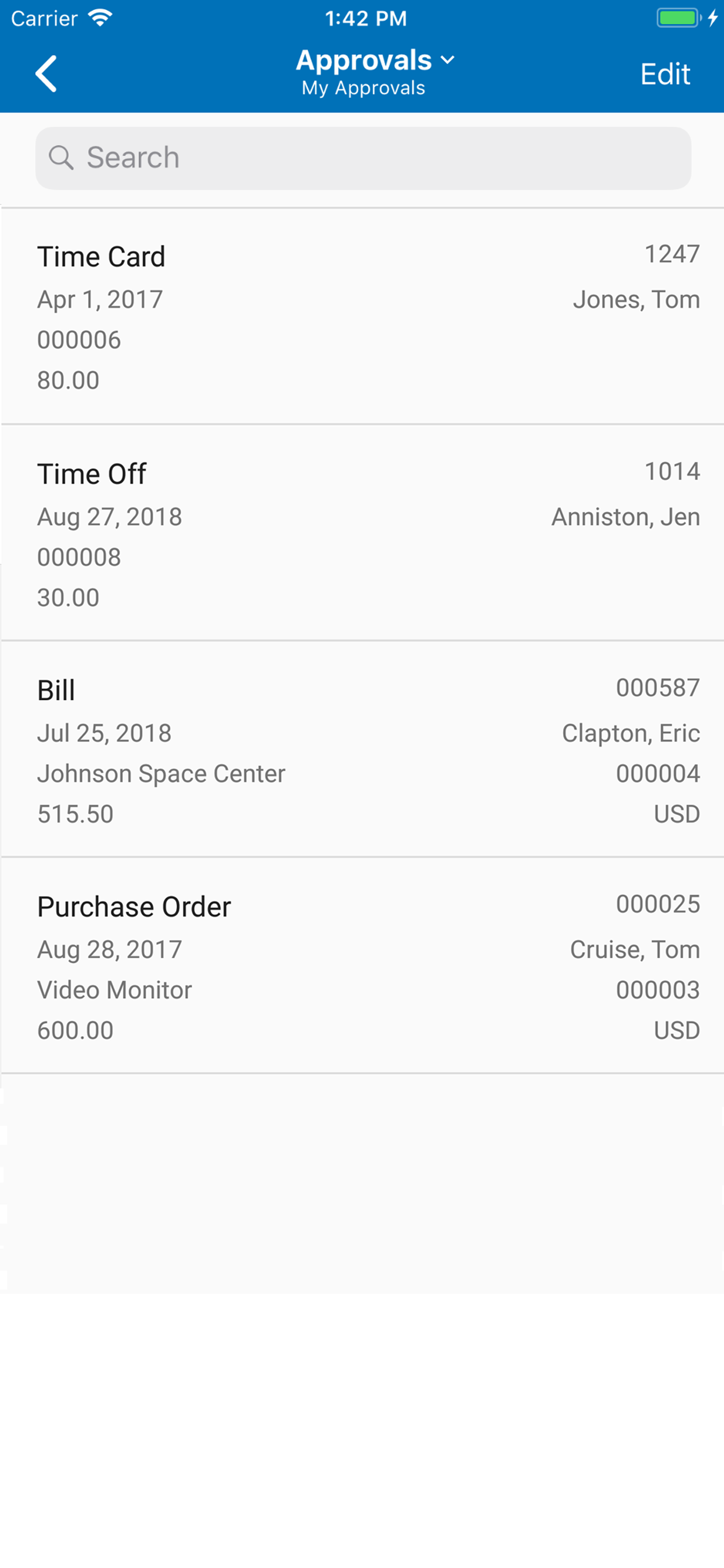Focus the Search field
The width and height of the screenshot is (724, 1568).
(363, 158)
